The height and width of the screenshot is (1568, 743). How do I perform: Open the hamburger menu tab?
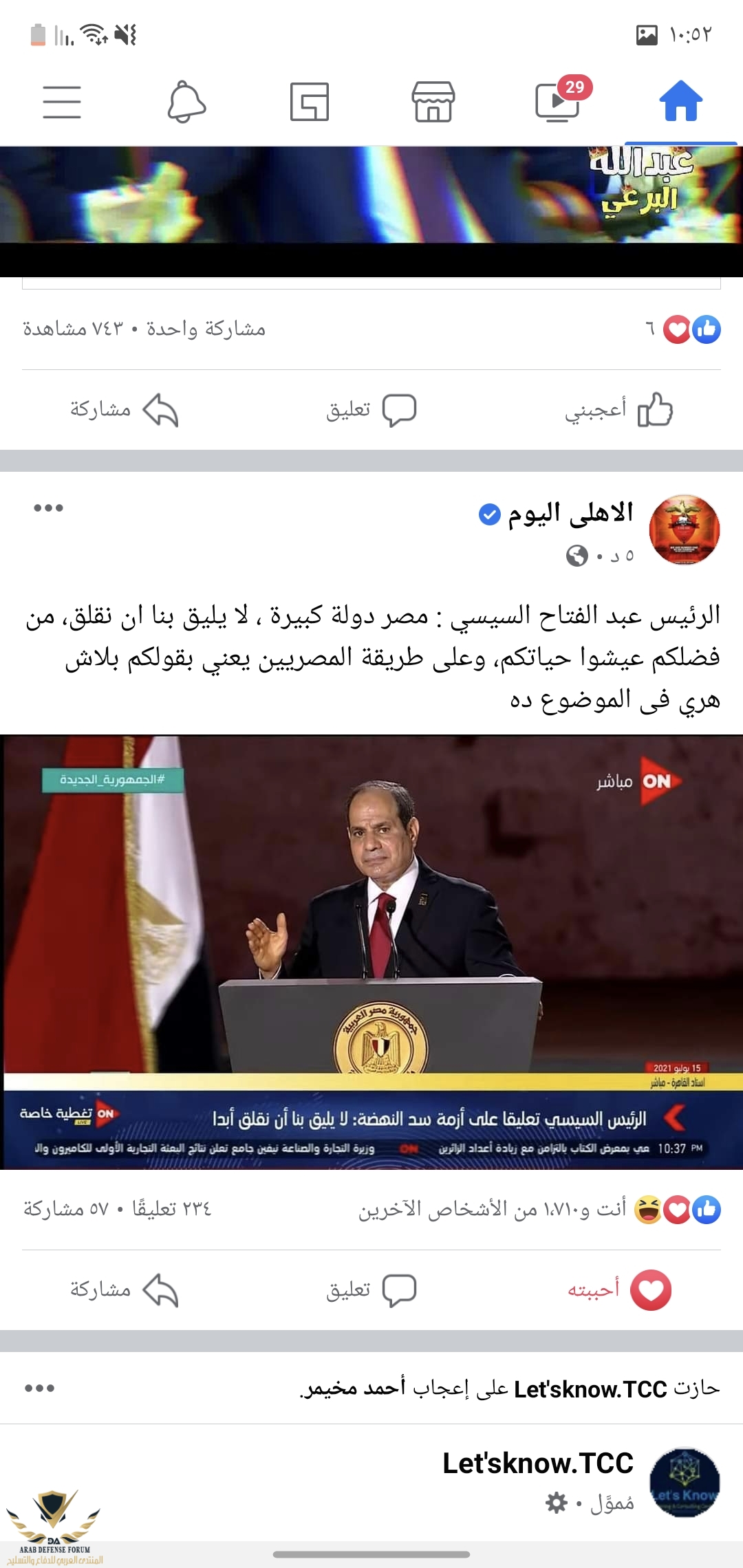point(62,102)
